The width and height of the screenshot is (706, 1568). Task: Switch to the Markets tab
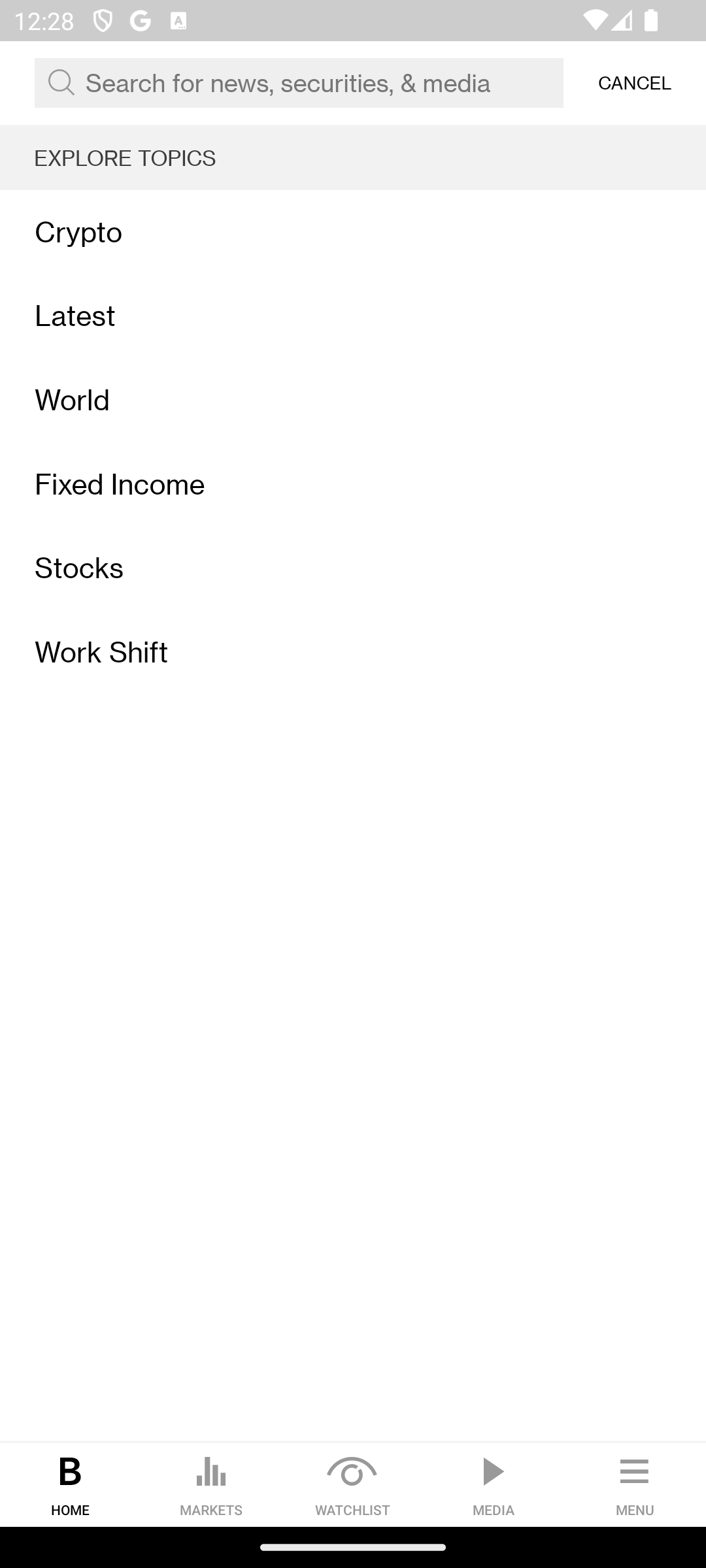pos(211,1485)
